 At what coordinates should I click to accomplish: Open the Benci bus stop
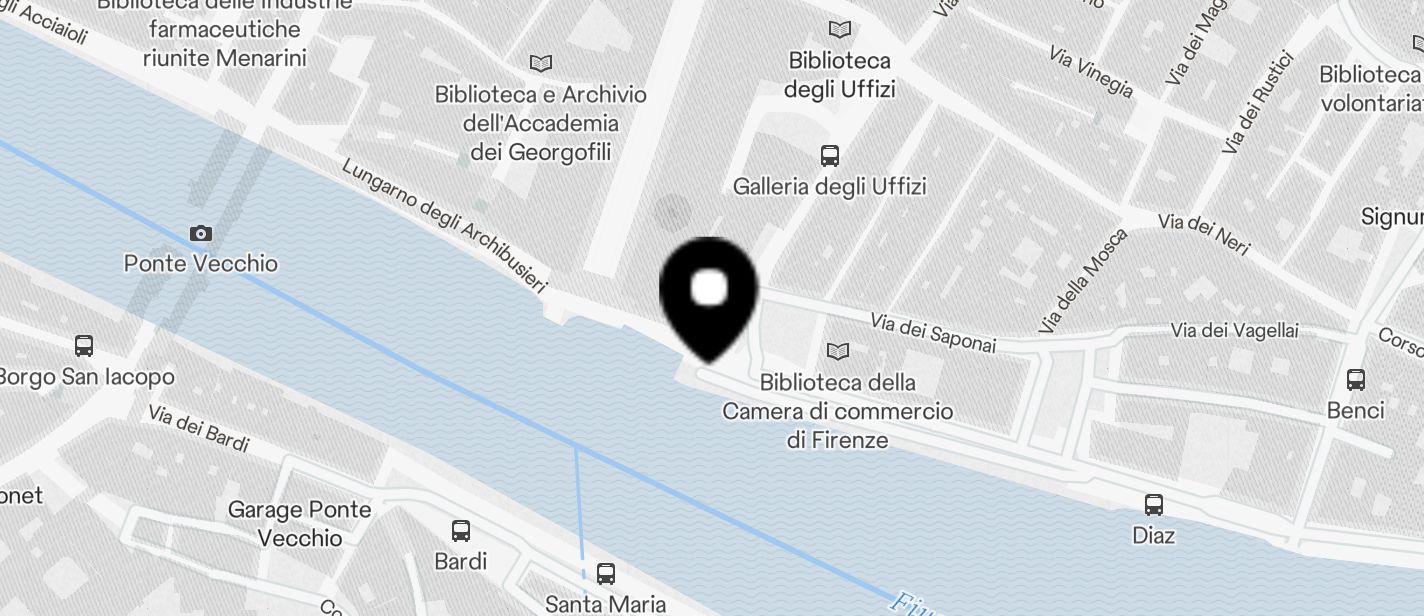click(1356, 380)
